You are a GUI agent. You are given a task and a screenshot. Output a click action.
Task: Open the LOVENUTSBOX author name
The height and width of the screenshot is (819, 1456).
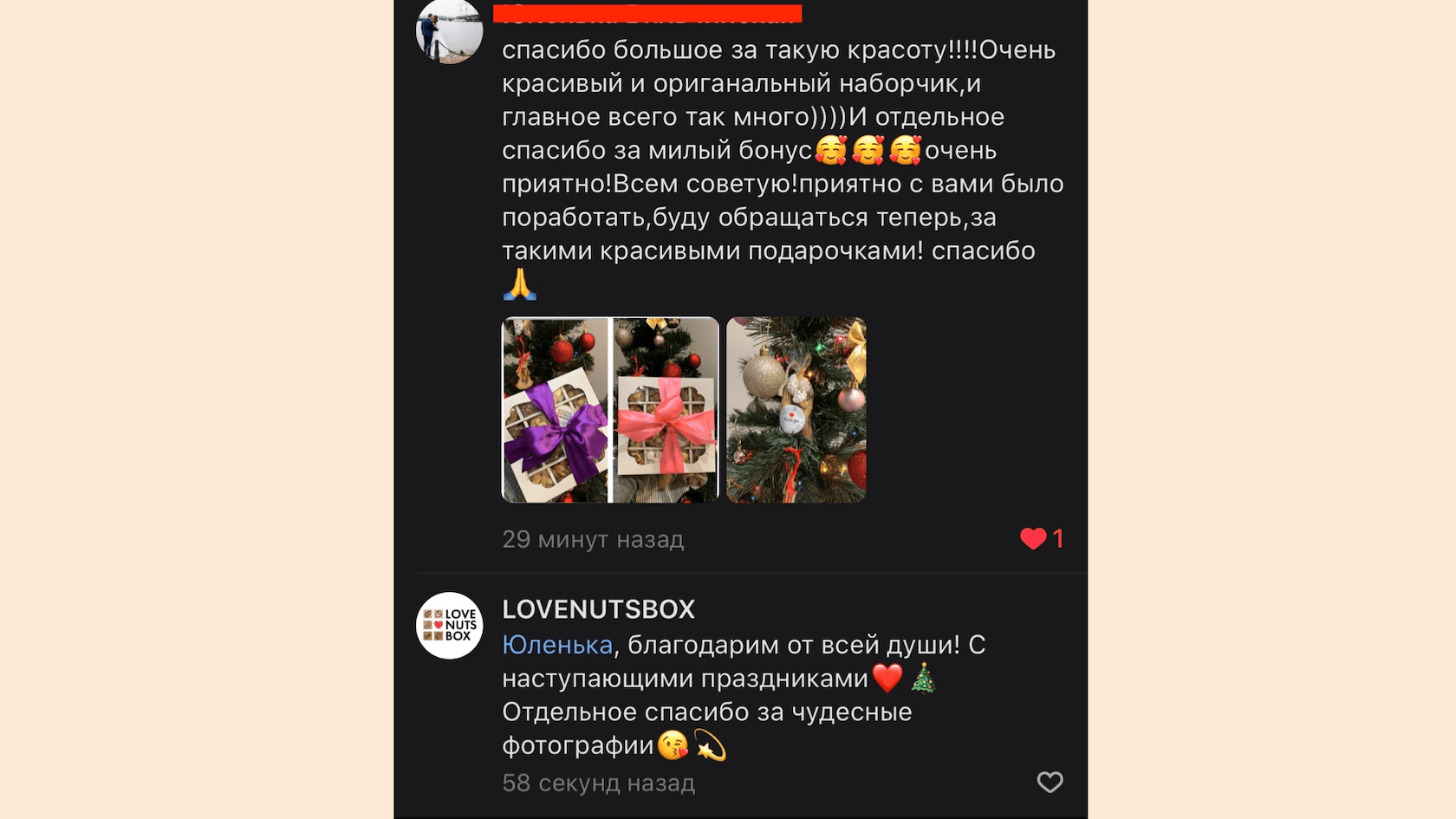(x=598, y=609)
